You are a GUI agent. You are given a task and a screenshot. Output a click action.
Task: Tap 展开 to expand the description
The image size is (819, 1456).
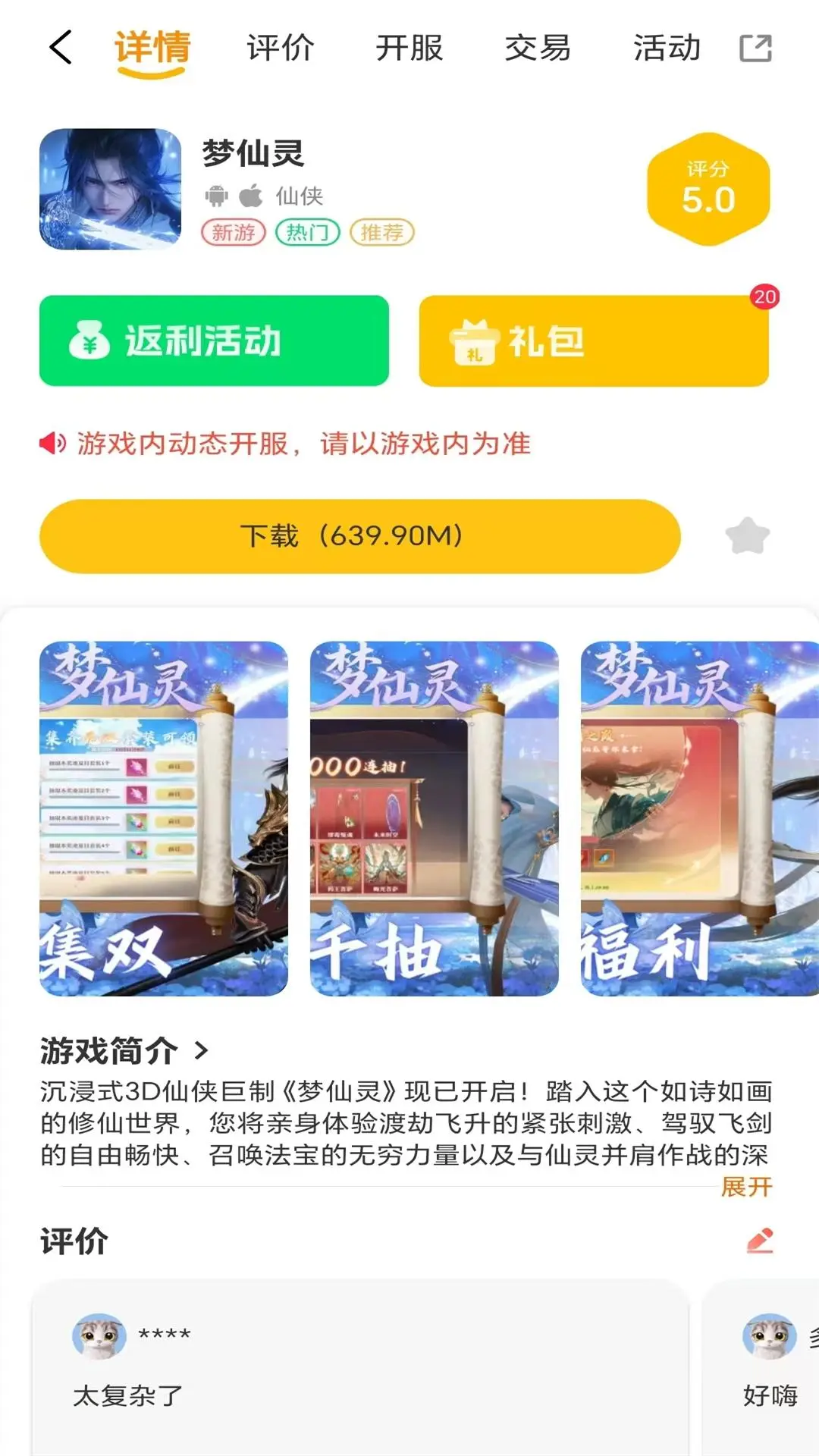point(748,1188)
